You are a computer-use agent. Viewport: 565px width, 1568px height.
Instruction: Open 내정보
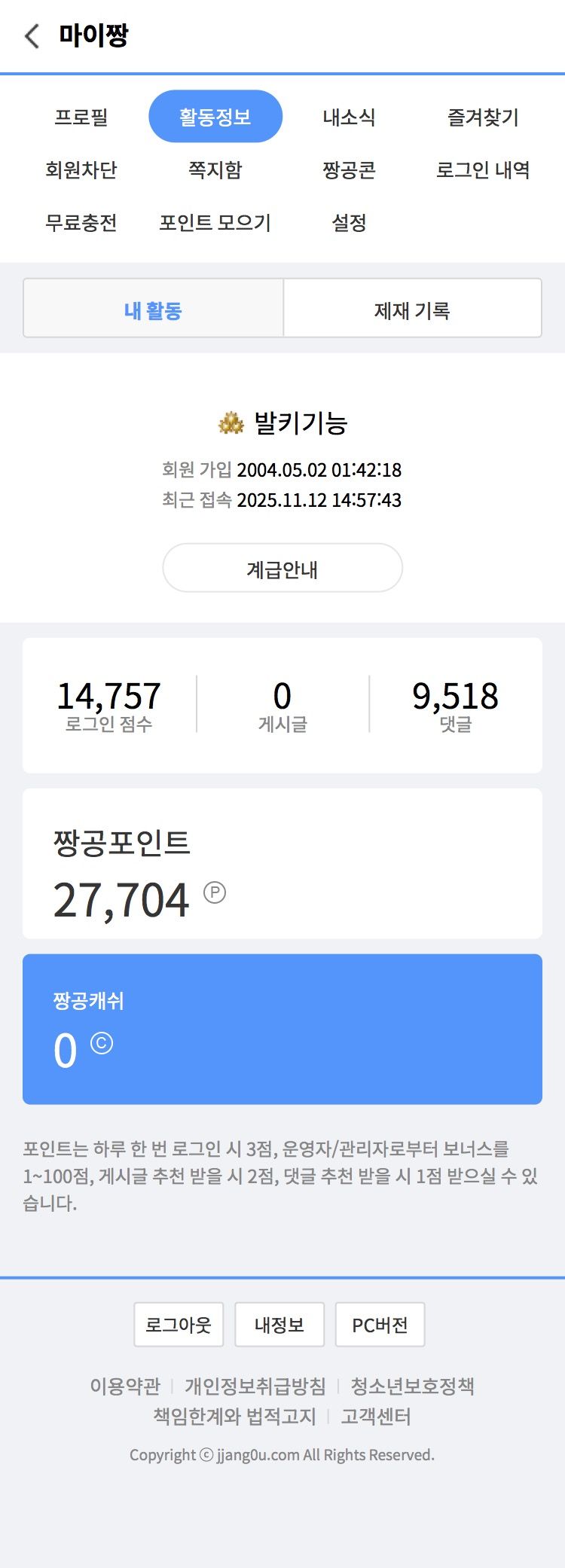279,1325
